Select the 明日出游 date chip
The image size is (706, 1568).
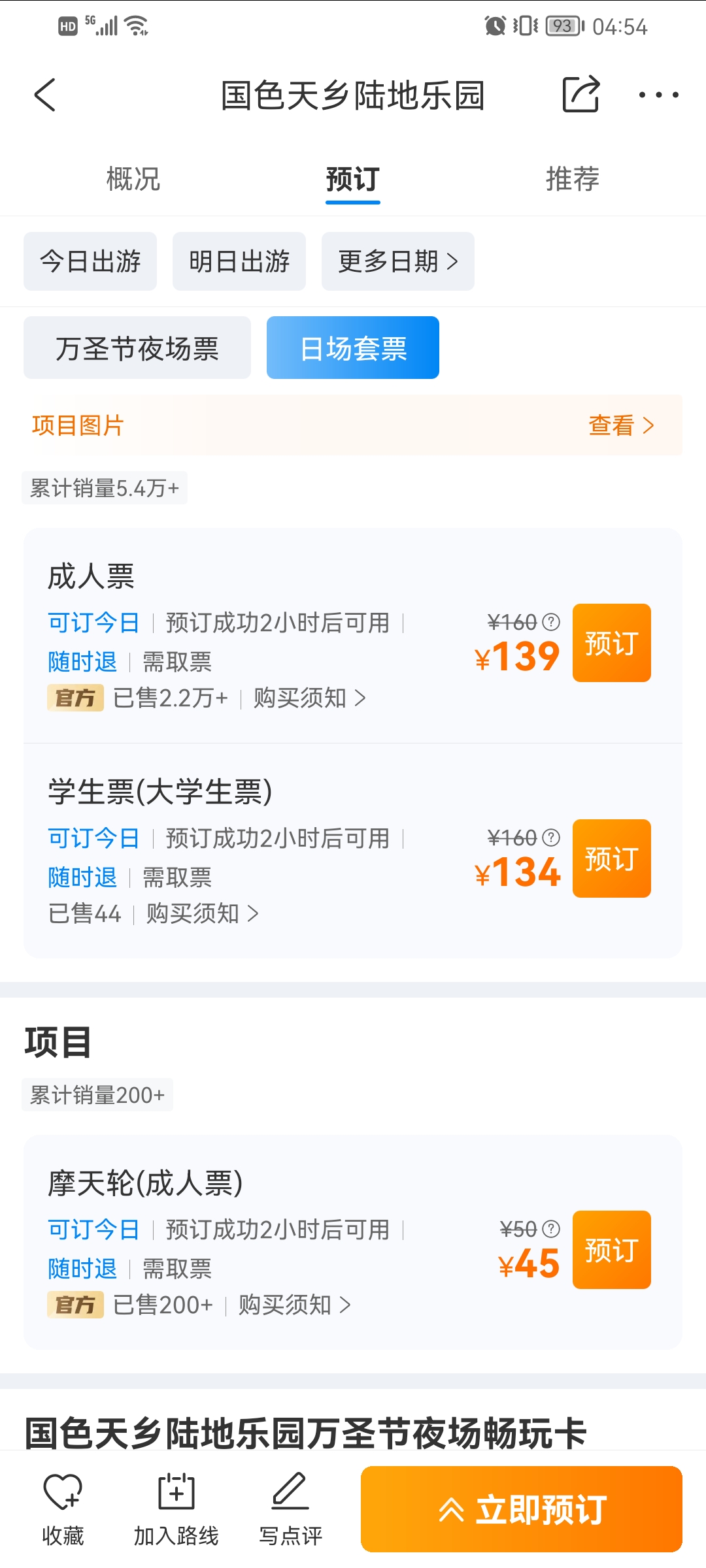click(239, 261)
